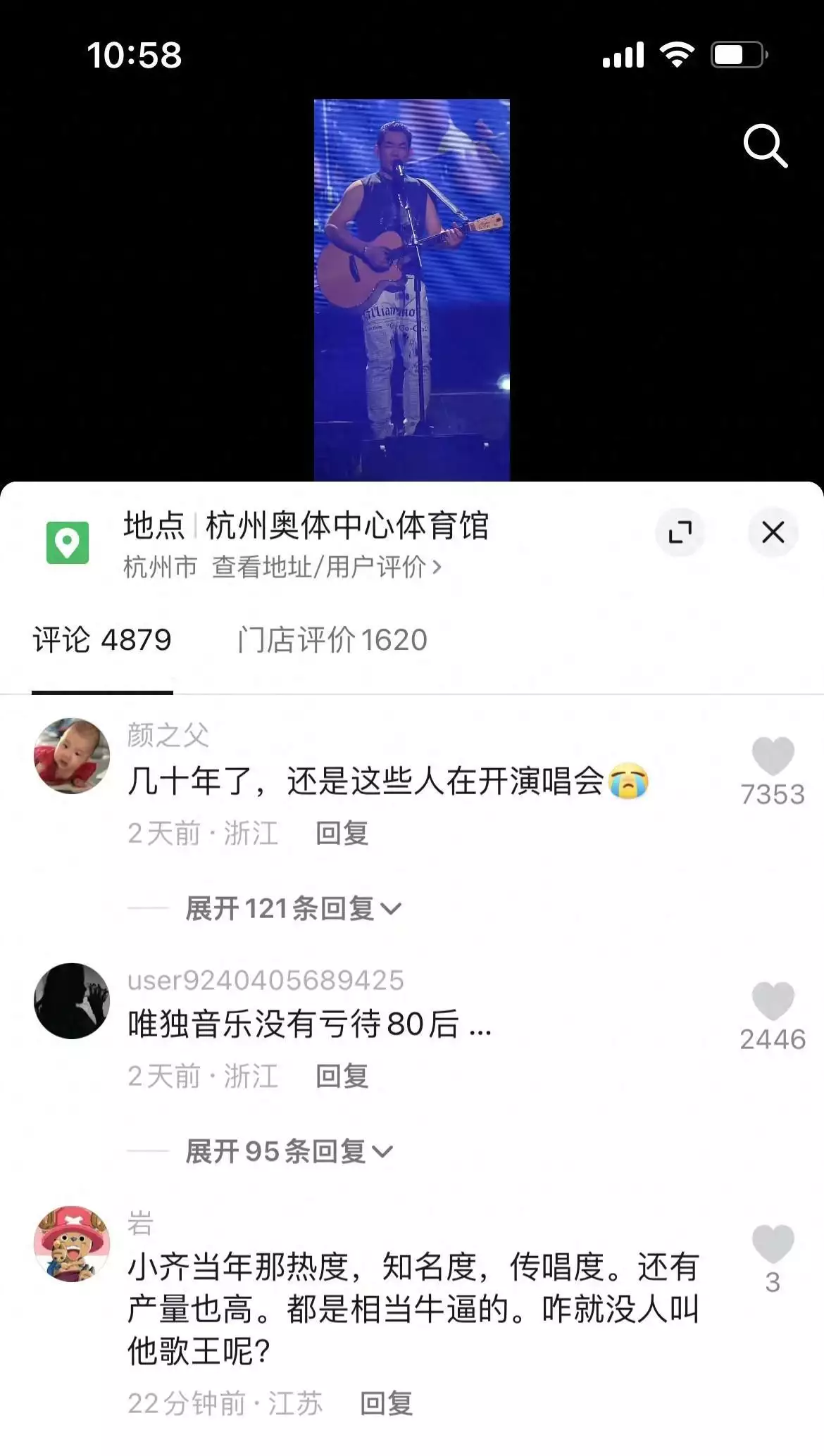Close the comments panel
The image size is (824, 1456).
[x=773, y=532]
